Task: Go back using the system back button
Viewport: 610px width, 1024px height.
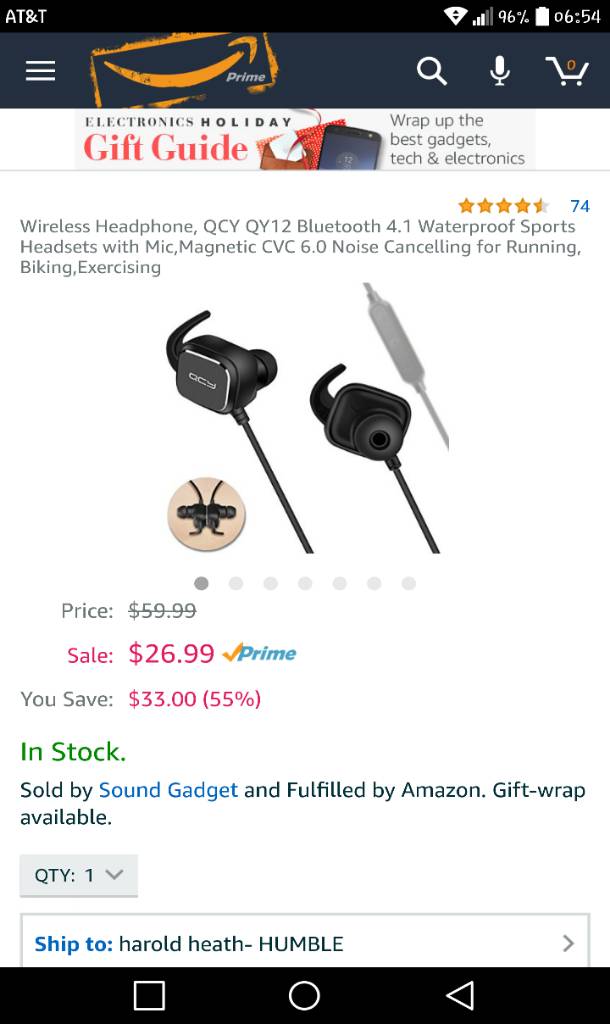Action: pyautogui.click(x=460, y=995)
